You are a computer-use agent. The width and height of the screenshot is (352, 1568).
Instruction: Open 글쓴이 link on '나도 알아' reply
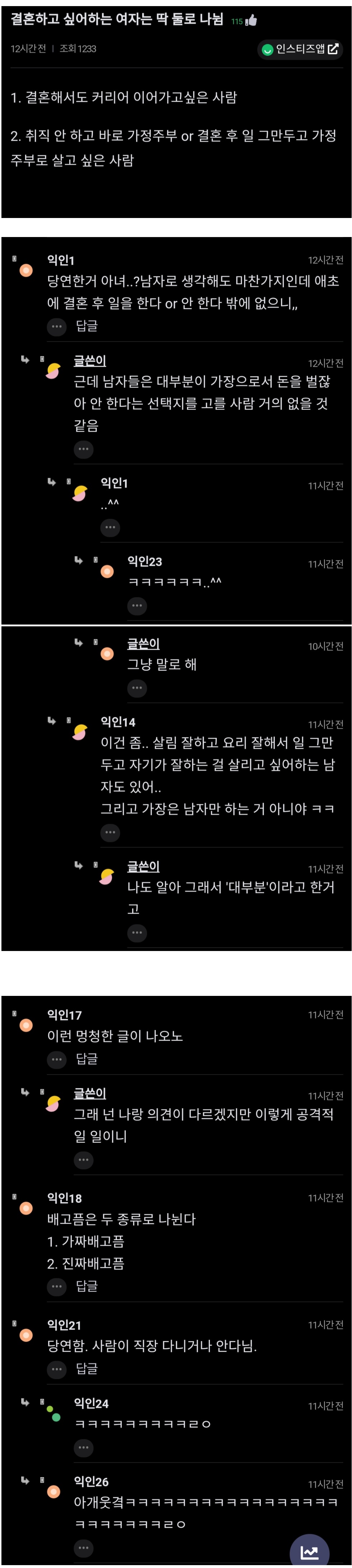point(143,866)
